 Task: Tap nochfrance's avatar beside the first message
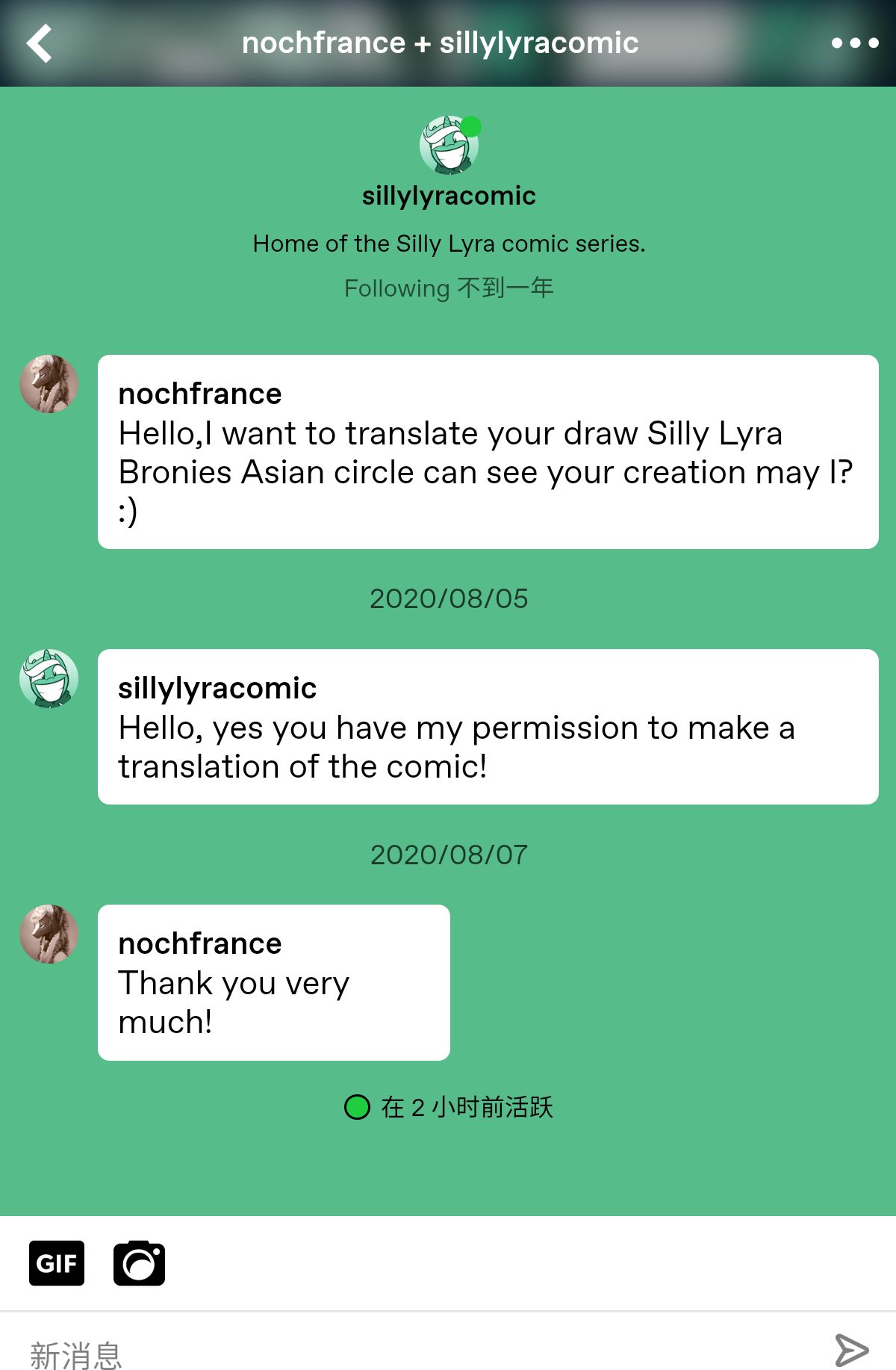49,384
